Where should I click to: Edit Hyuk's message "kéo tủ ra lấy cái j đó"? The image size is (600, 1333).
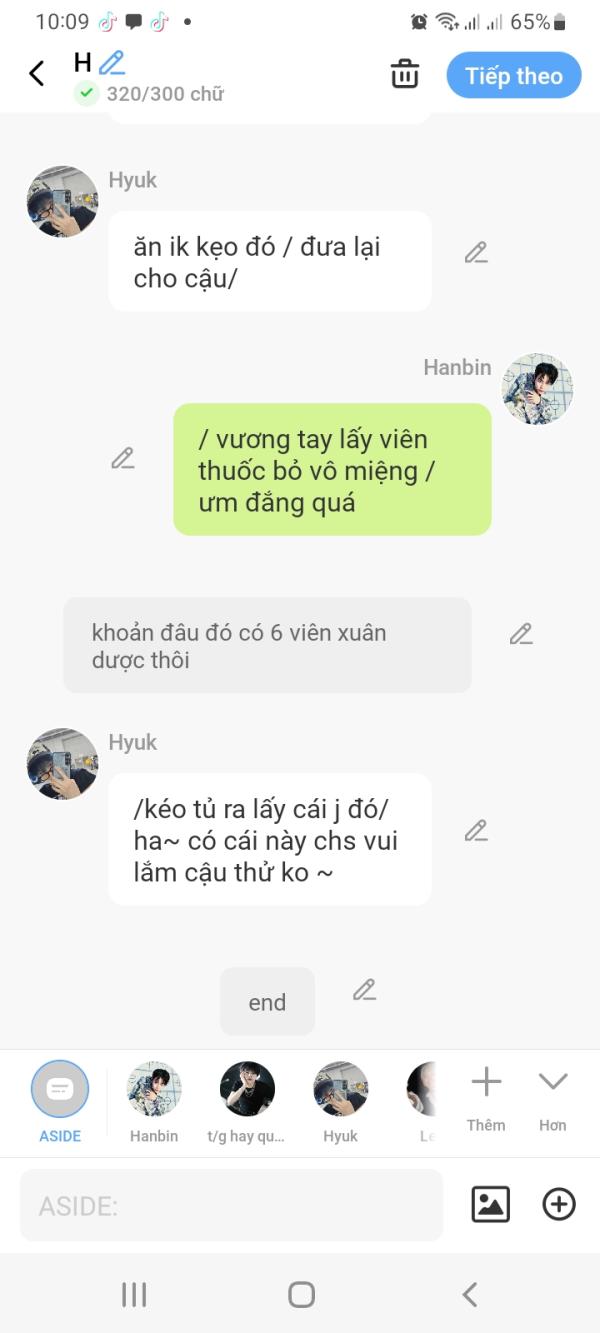[476, 831]
